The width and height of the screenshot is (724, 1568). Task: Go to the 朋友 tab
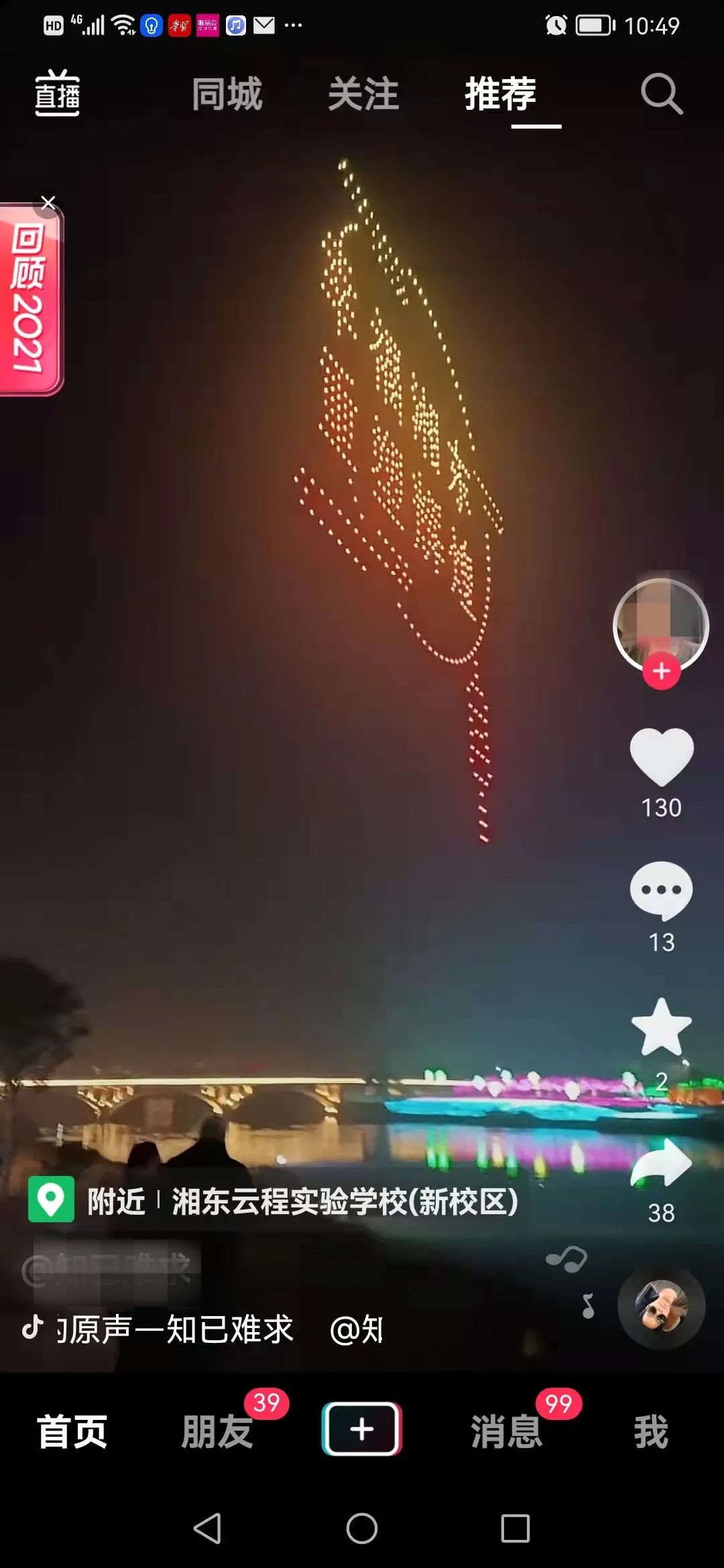[217, 1431]
